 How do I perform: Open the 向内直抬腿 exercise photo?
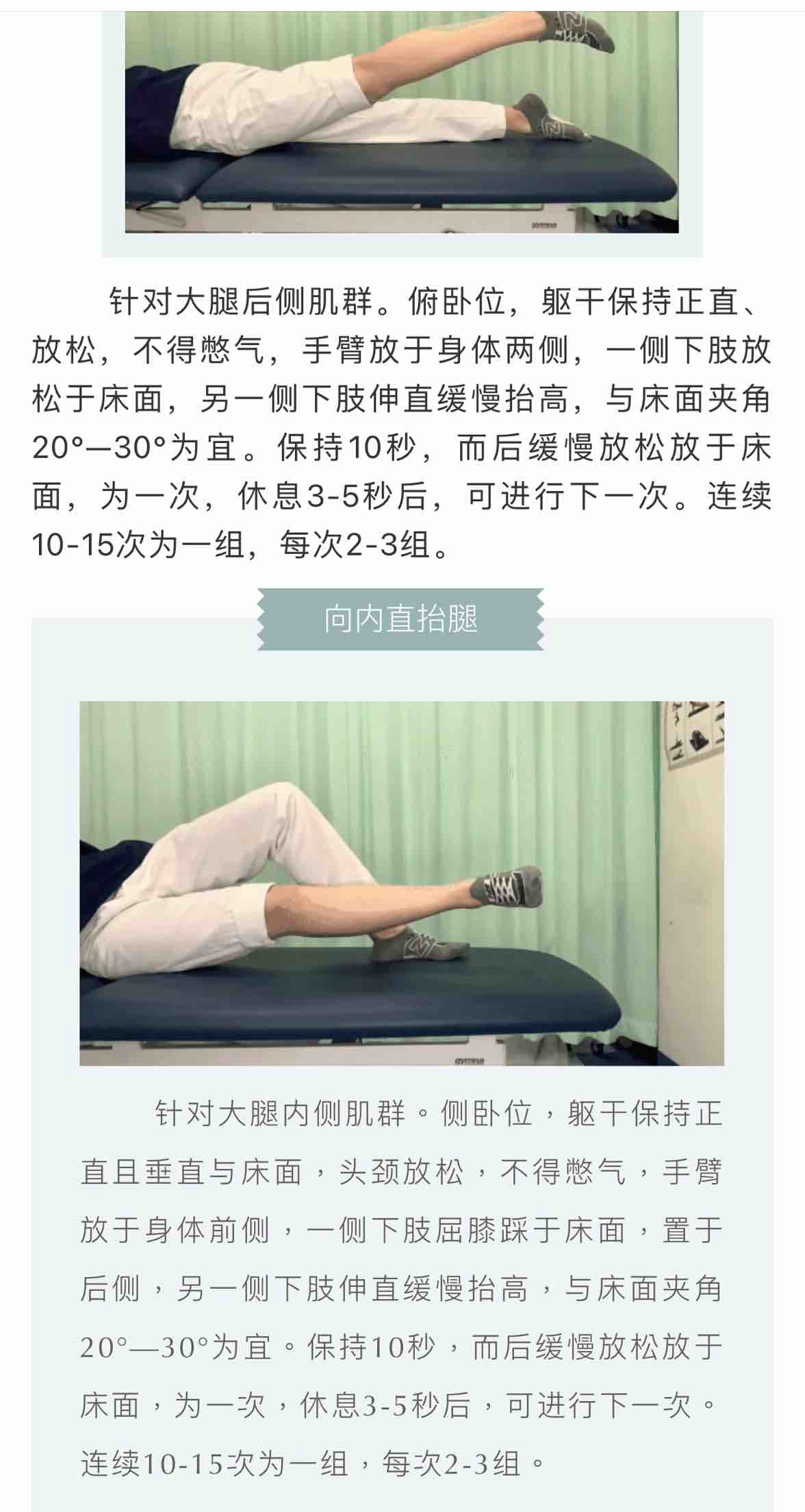[402, 883]
